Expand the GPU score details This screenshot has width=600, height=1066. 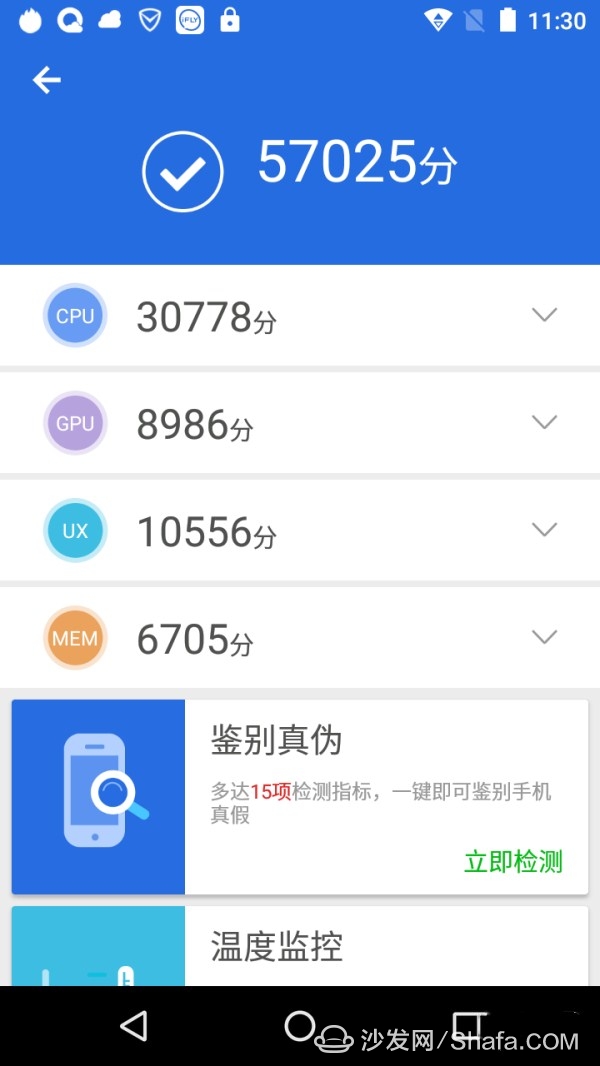[544, 422]
